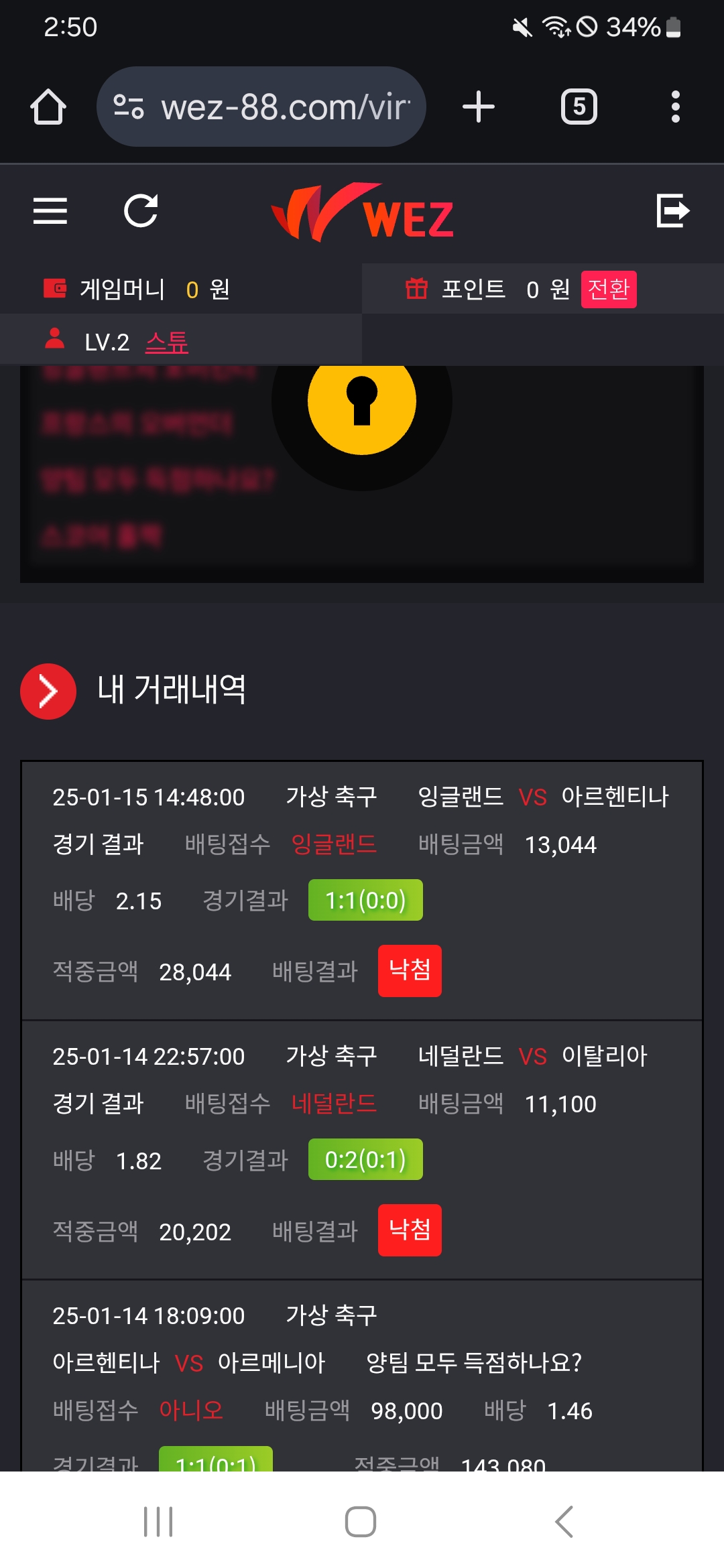Show the open tabs switcher
The height and width of the screenshot is (1568, 724).
579,107
